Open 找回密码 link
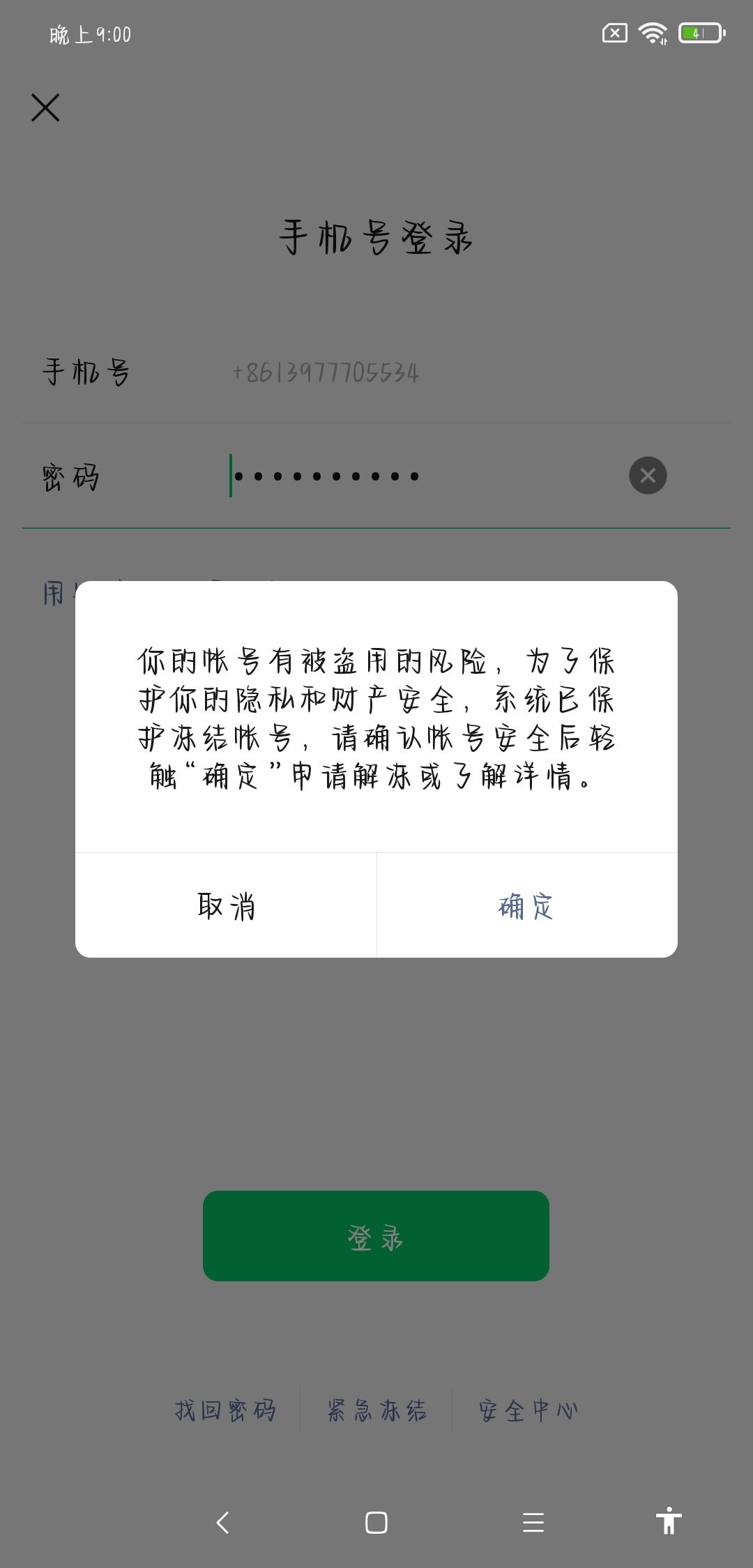753x1568 pixels. [225, 1410]
